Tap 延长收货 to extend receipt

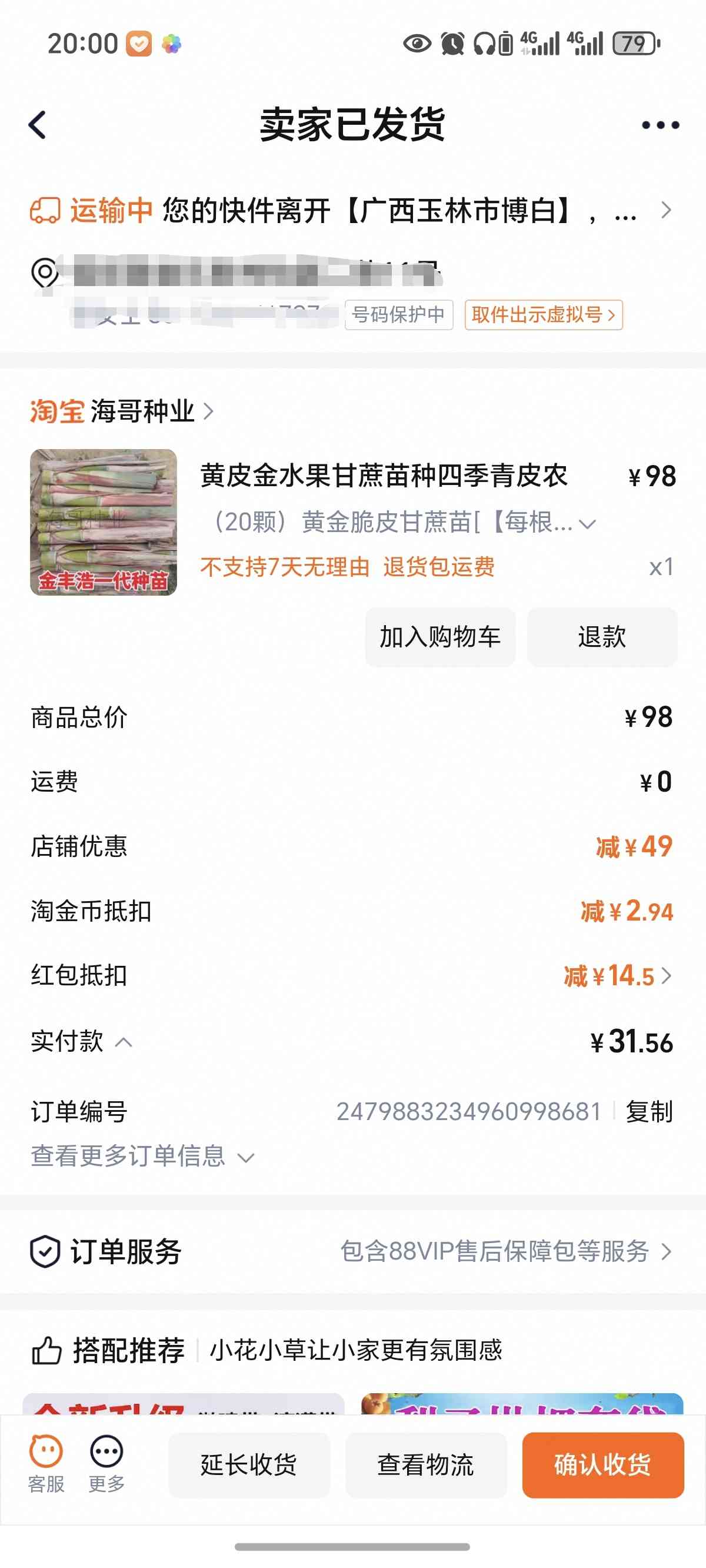click(249, 1464)
